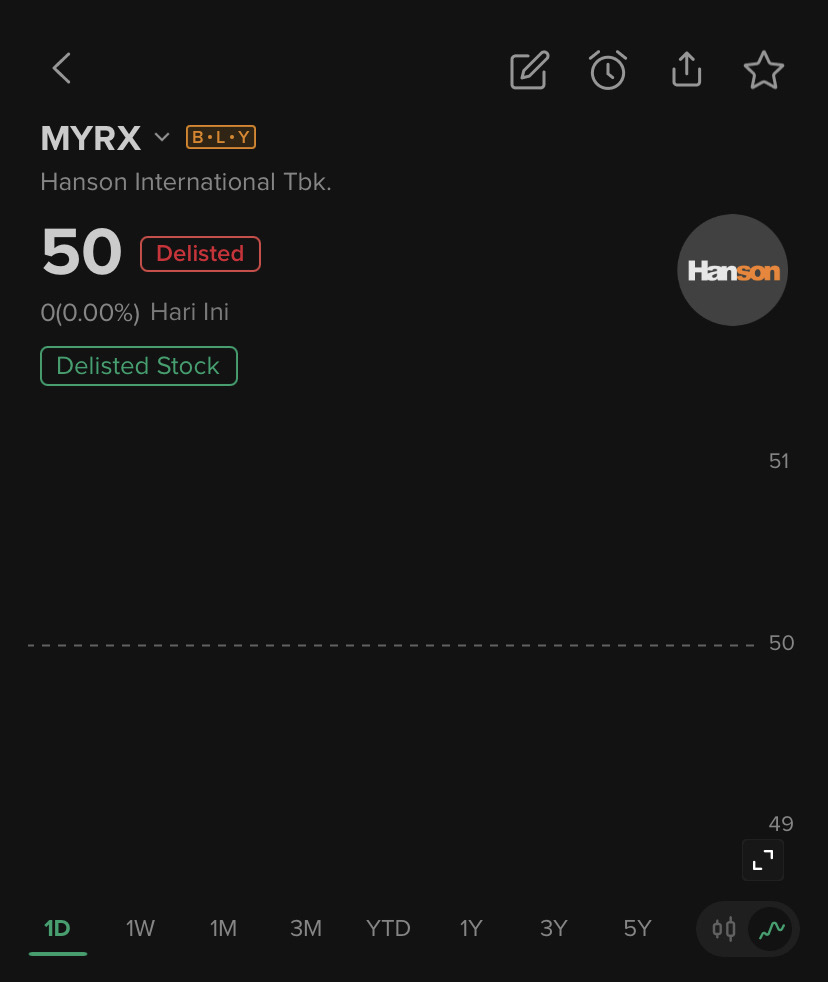This screenshot has height=982, width=828.
Task: View the 5Y chart range
Action: tap(637, 928)
